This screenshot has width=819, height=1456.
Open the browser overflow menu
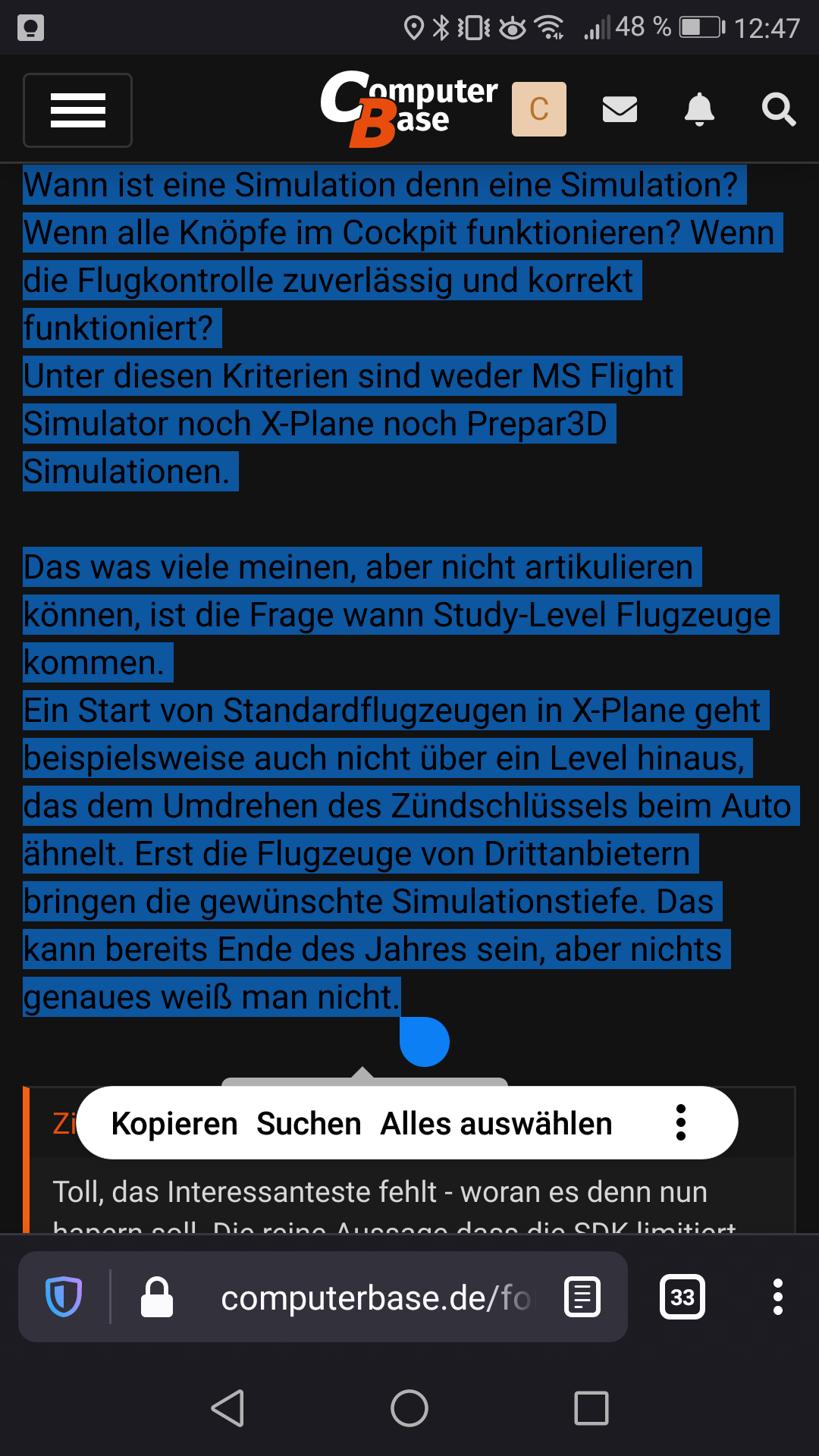[777, 1297]
